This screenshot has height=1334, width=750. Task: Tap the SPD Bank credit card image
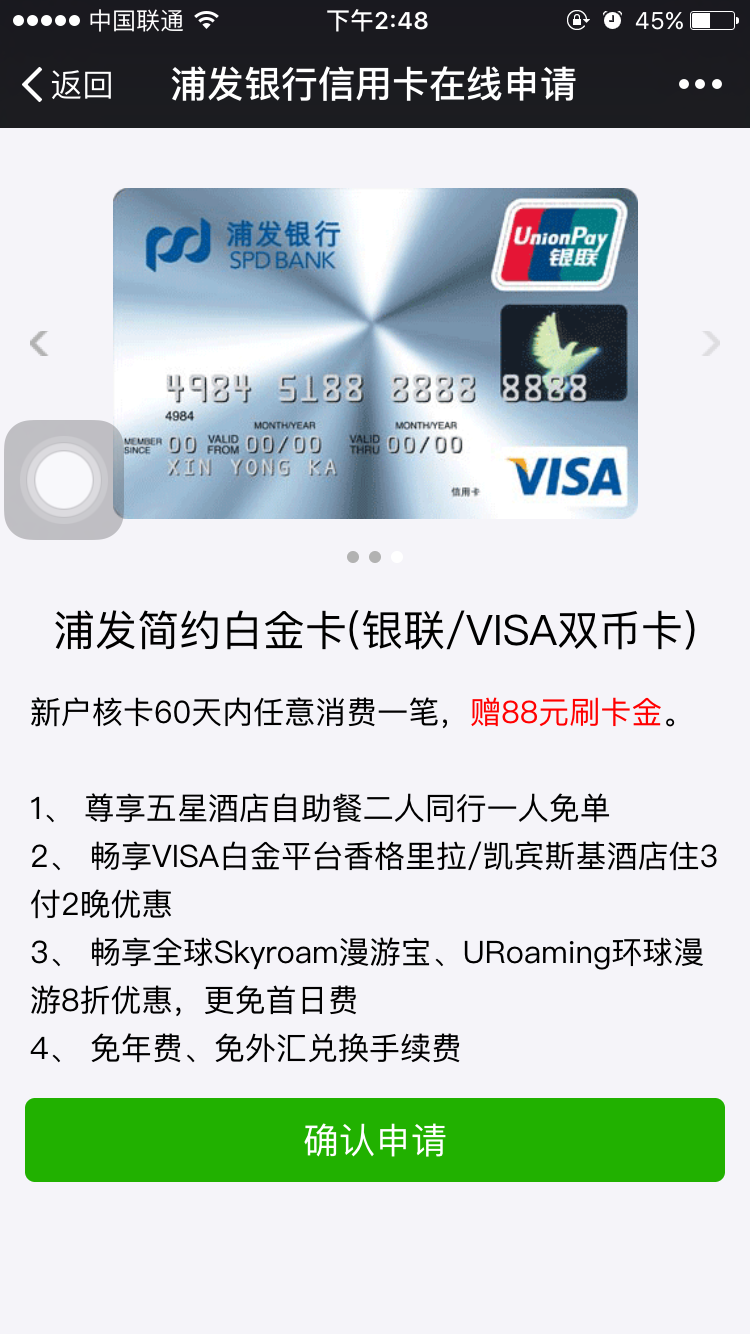click(375, 353)
